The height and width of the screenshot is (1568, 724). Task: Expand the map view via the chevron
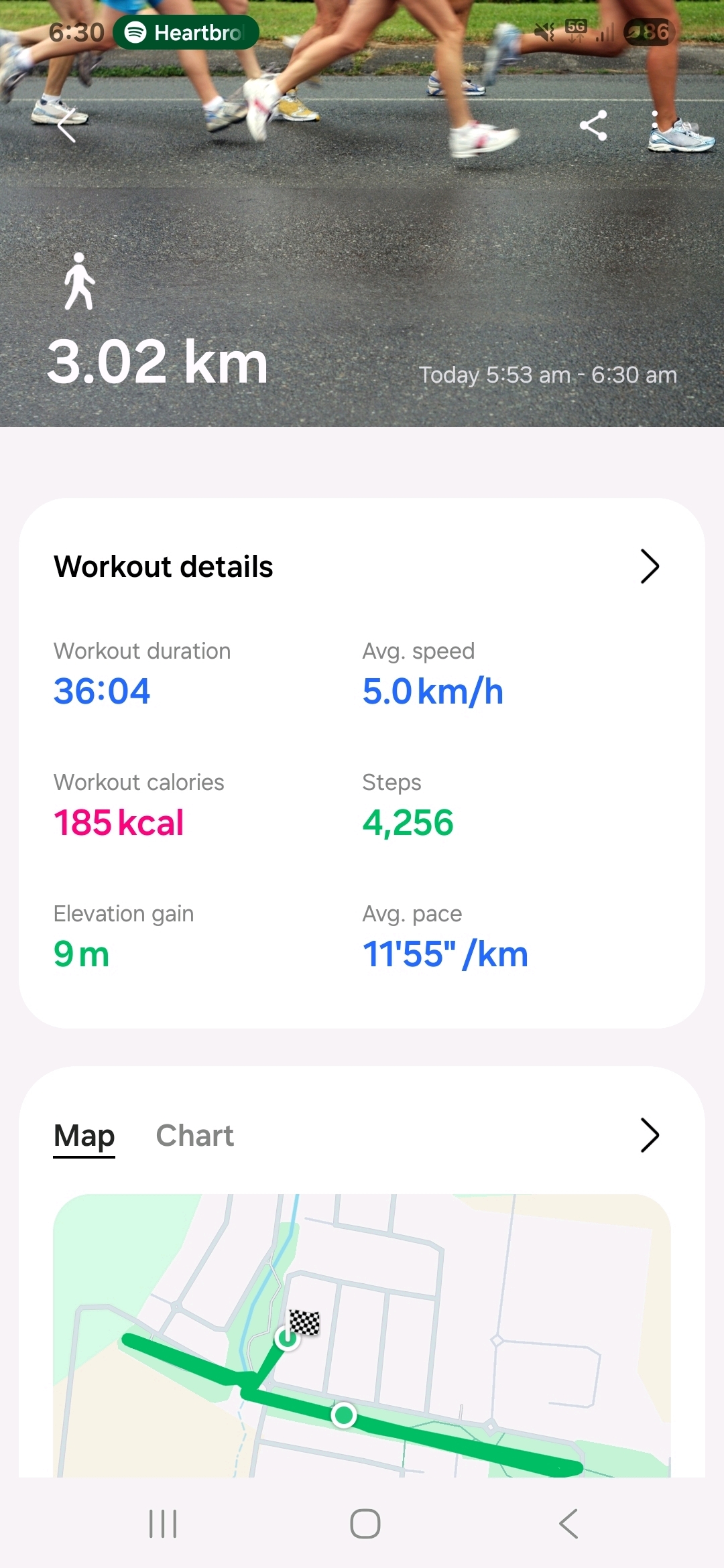[649, 1135]
